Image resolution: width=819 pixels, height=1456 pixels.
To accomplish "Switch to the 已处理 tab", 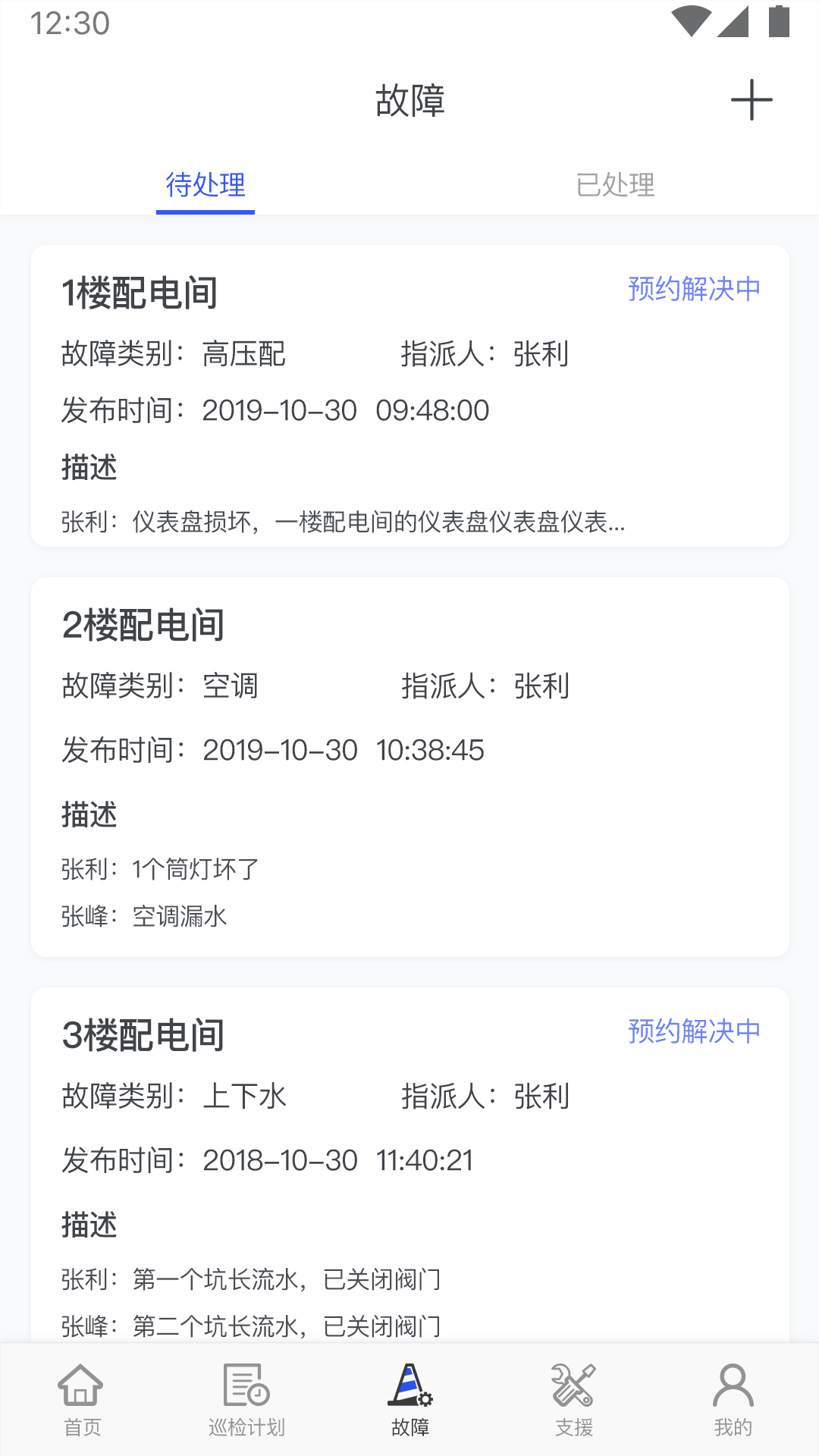I will (615, 185).
